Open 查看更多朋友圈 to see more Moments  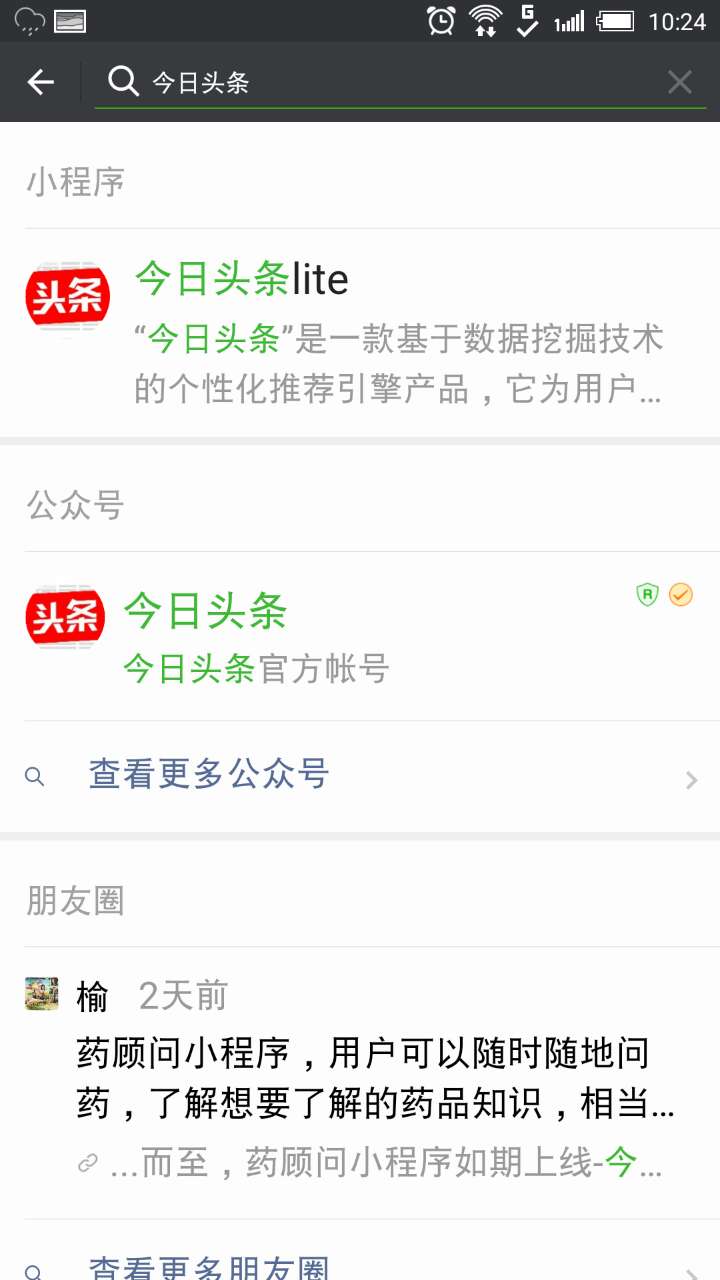click(x=207, y=1268)
